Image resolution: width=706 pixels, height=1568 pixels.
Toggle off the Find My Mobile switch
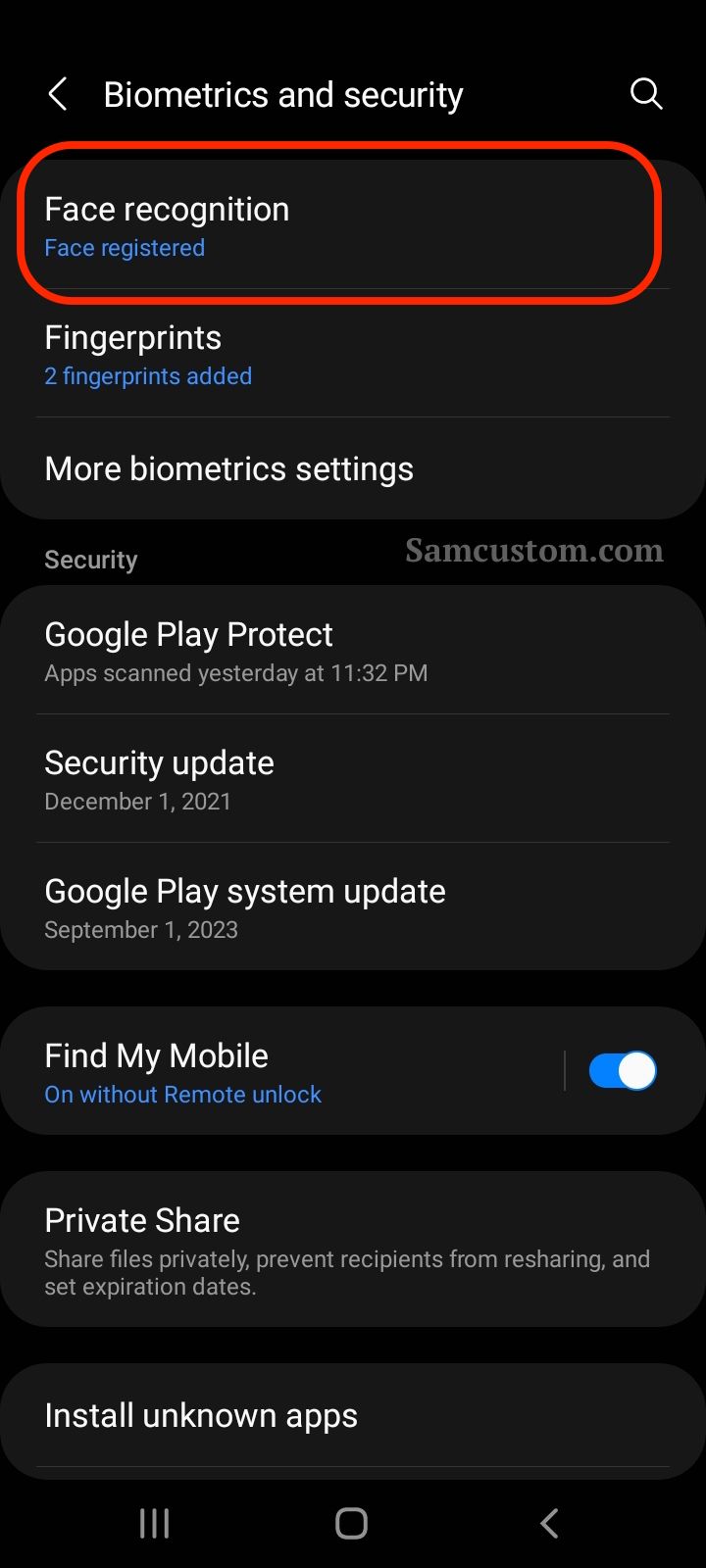coord(623,1071)
